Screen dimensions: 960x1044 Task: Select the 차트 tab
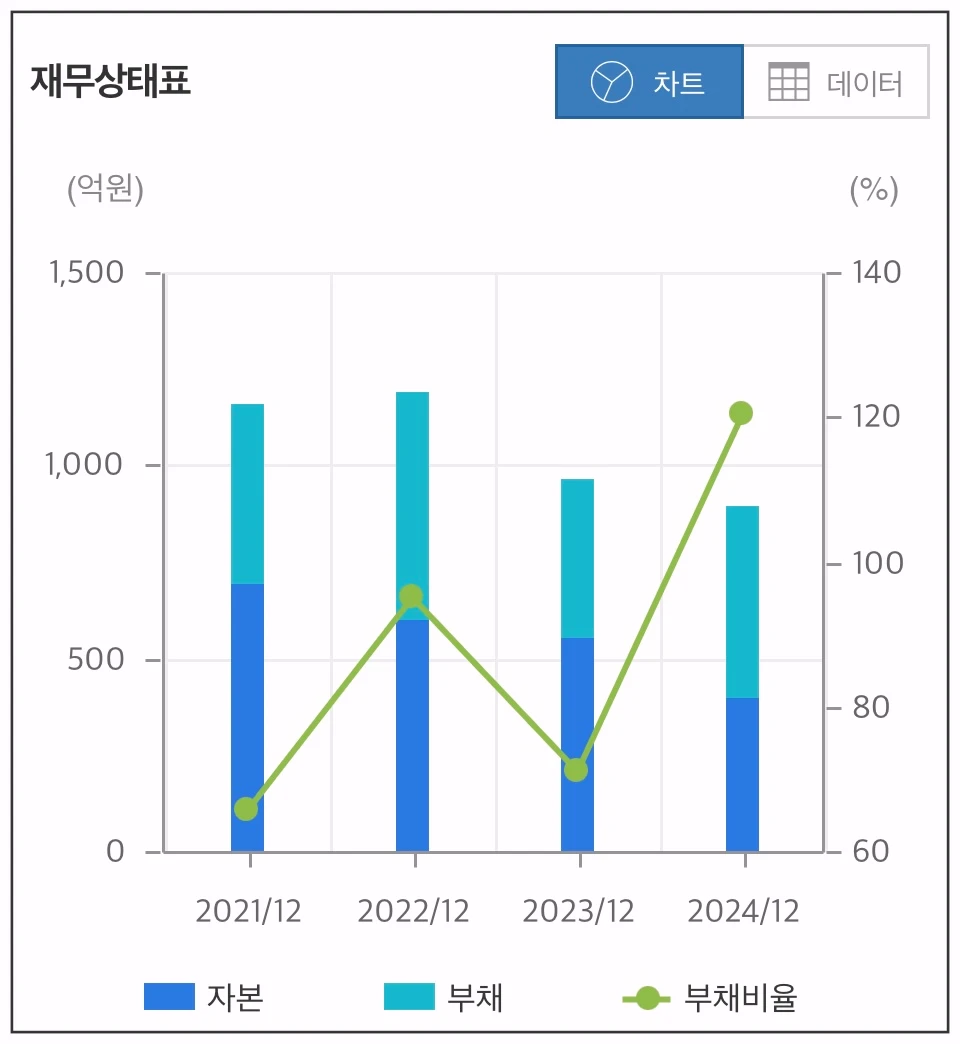click(x=650, y=82)
